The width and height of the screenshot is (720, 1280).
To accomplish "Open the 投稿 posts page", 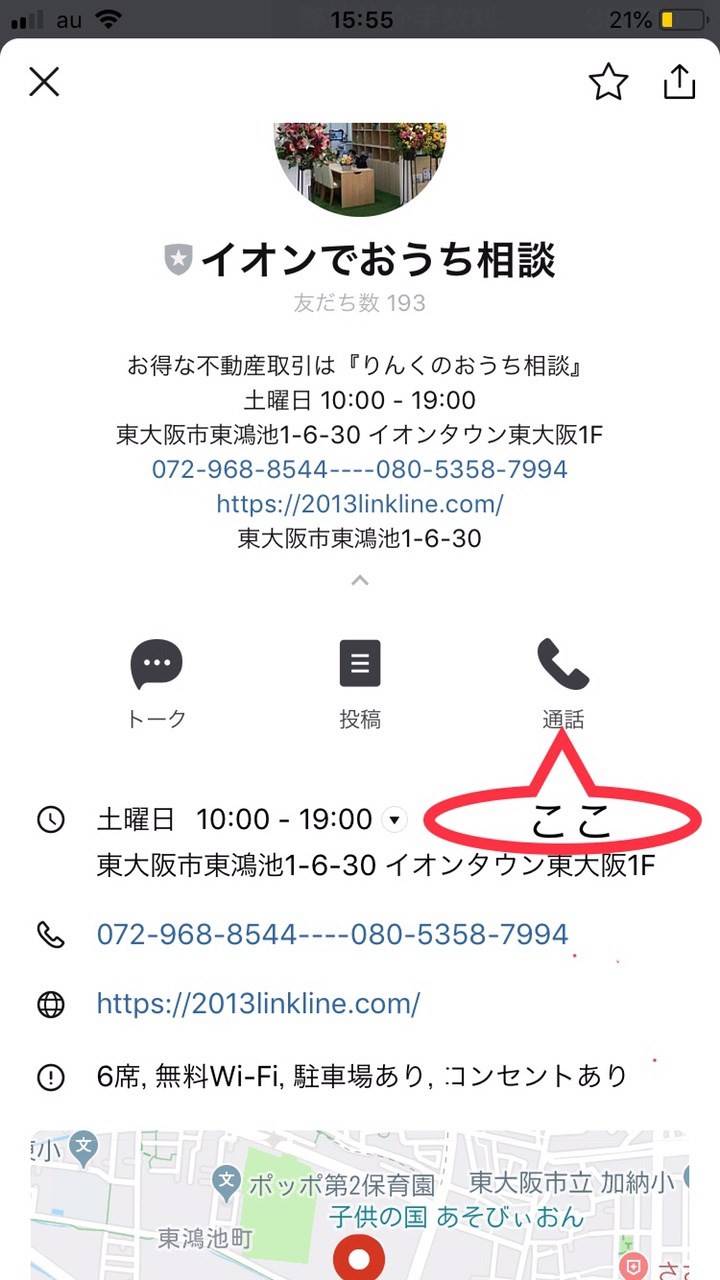I will pyautogui.click(x=360, y=684).
